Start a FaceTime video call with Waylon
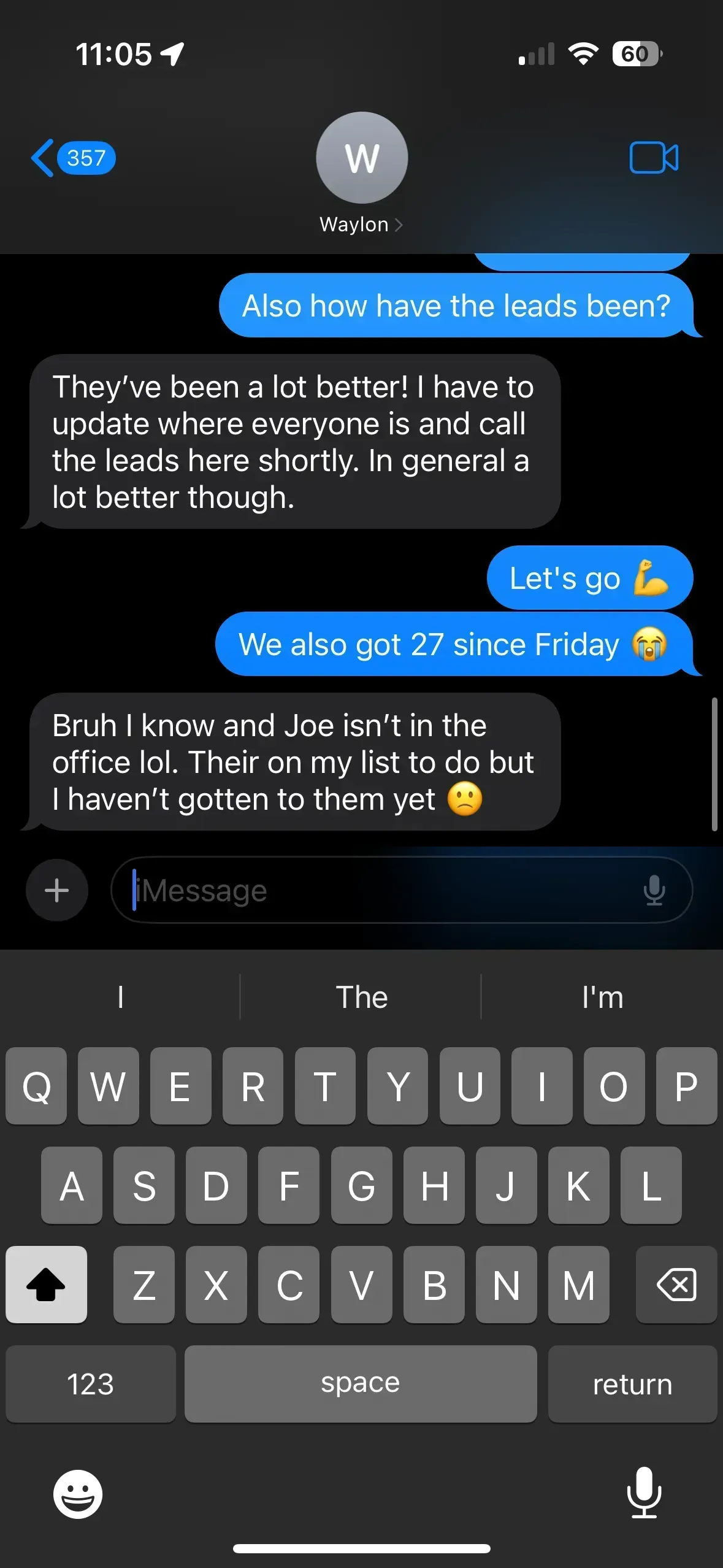Image resolution: width=723 pixels, height=1568 pixels. click(x=654, y=158)
